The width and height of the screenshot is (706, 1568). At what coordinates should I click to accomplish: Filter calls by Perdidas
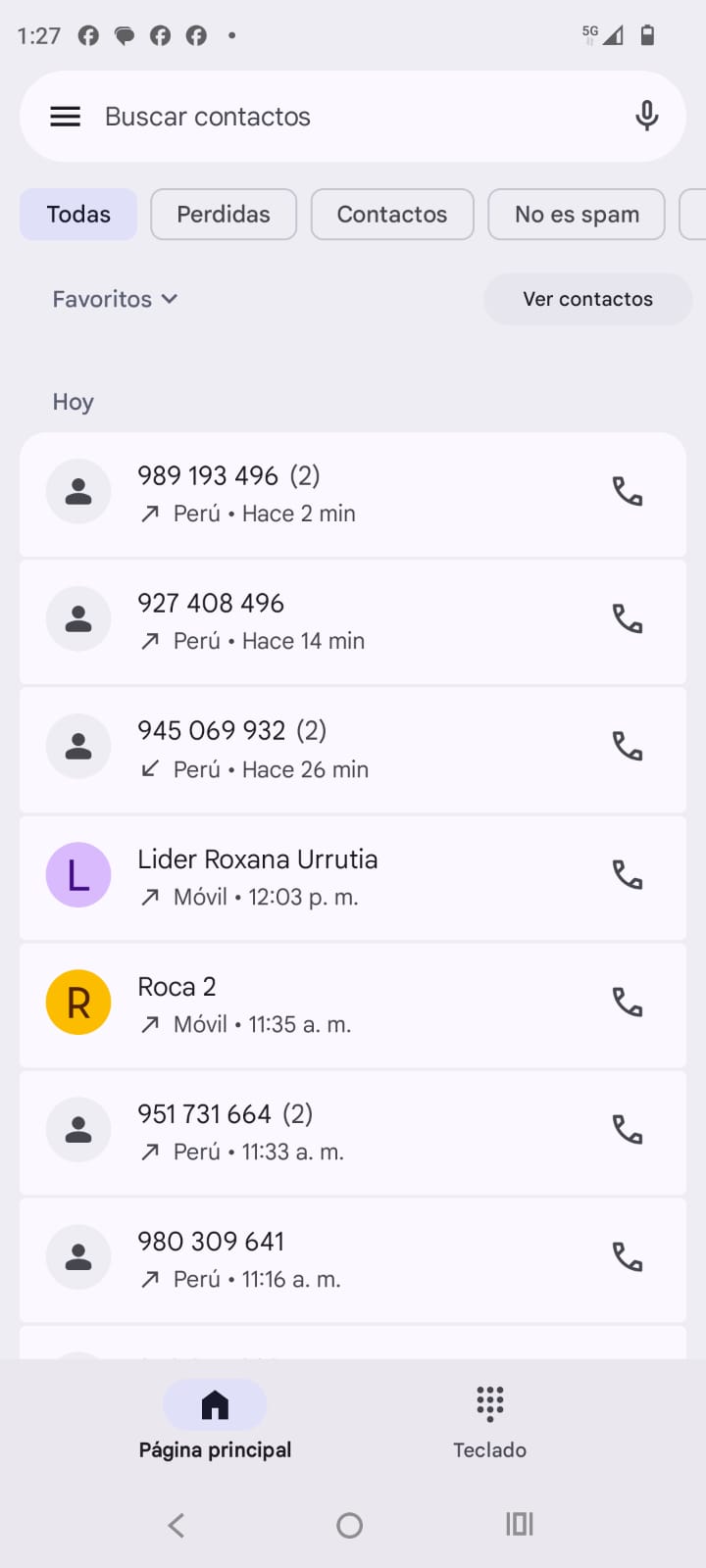point(224,214)
